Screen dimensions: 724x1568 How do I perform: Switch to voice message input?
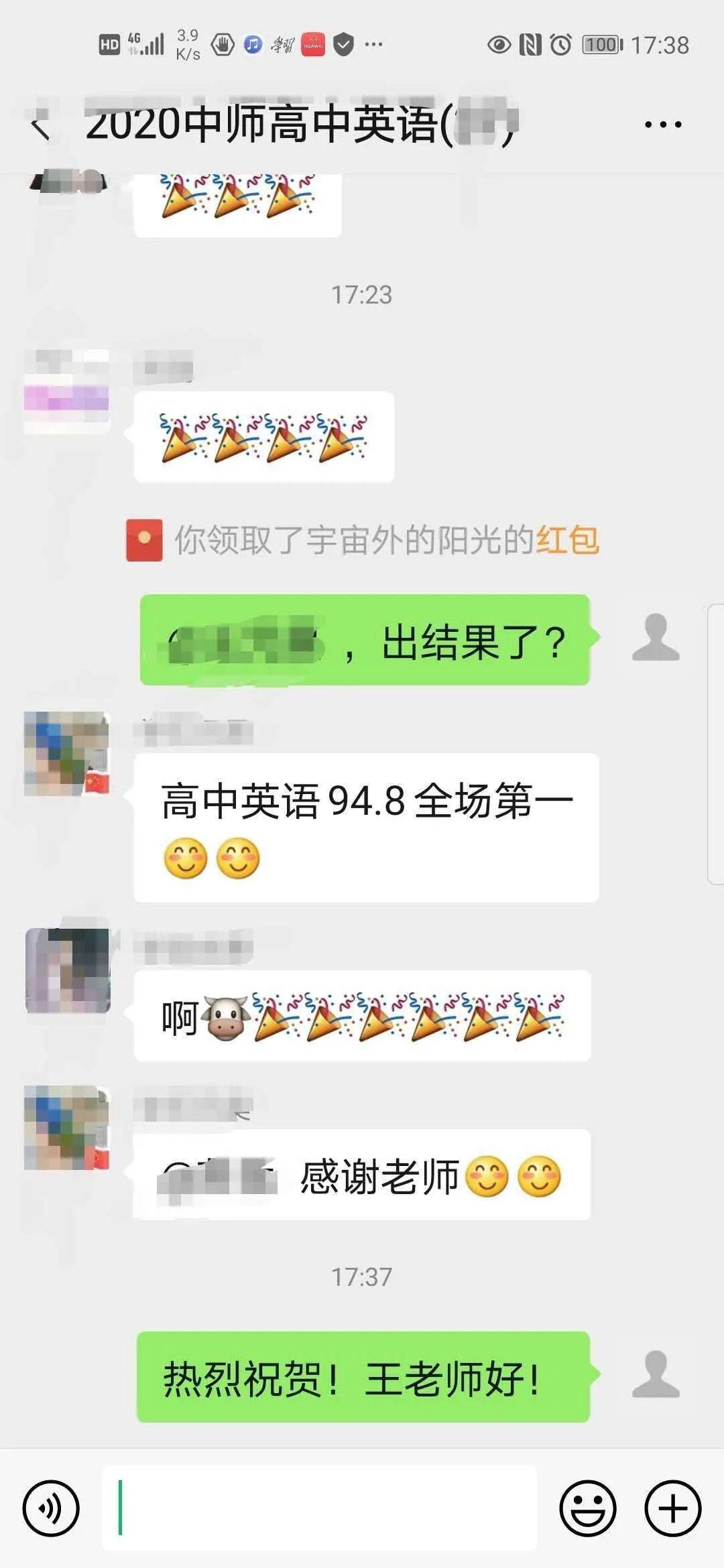coord(51,1508)
